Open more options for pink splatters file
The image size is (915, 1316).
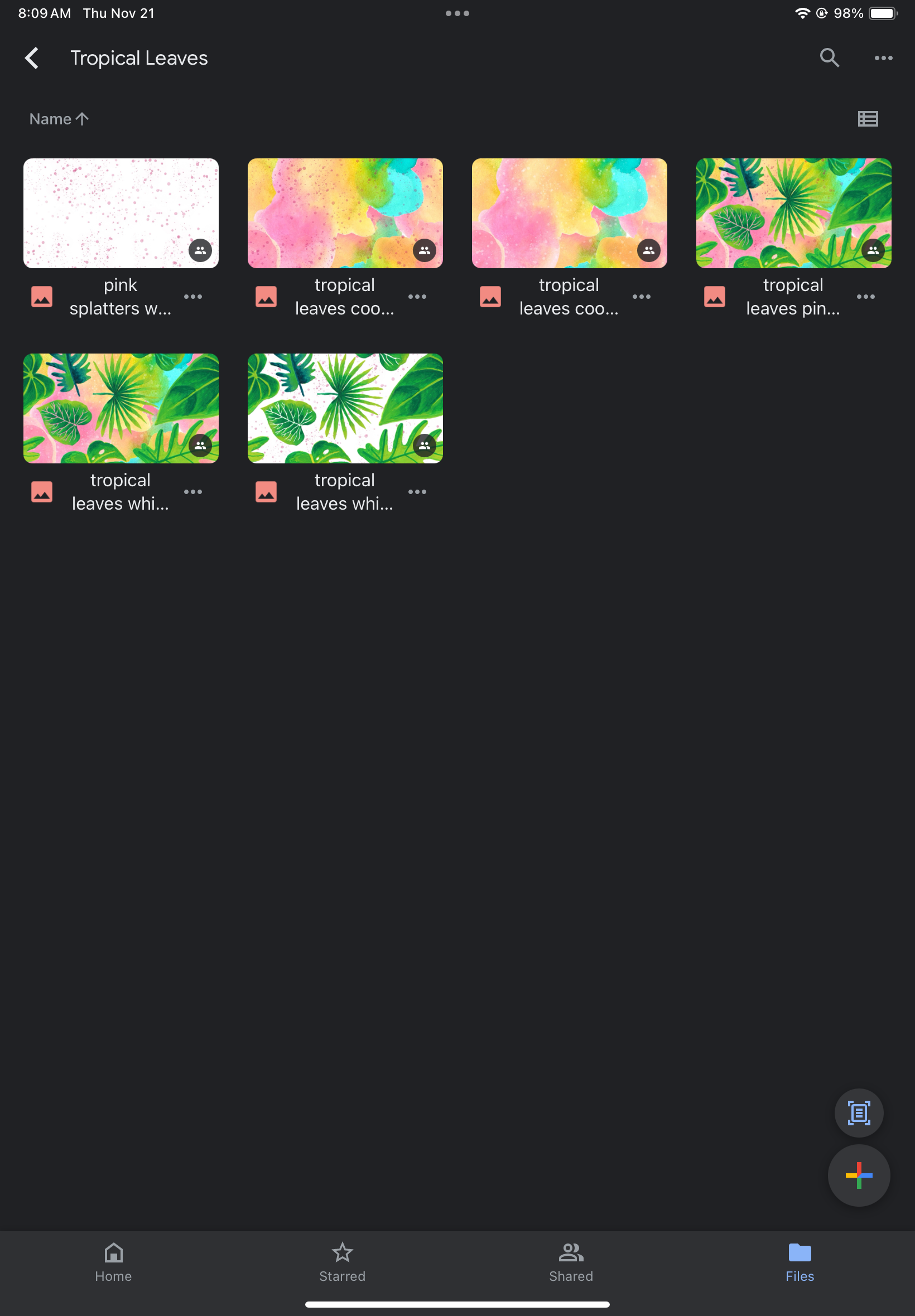pyautogui.click(x=193, y=297)
